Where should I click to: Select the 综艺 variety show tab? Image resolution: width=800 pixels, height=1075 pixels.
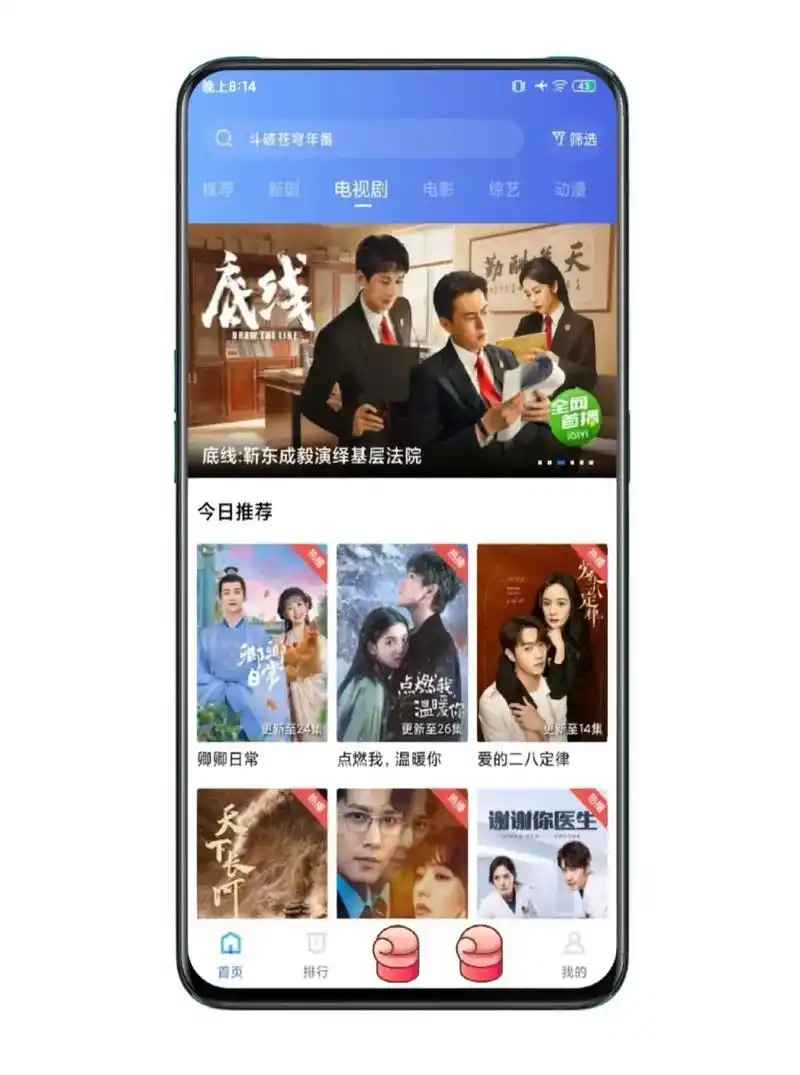point(507,187)
